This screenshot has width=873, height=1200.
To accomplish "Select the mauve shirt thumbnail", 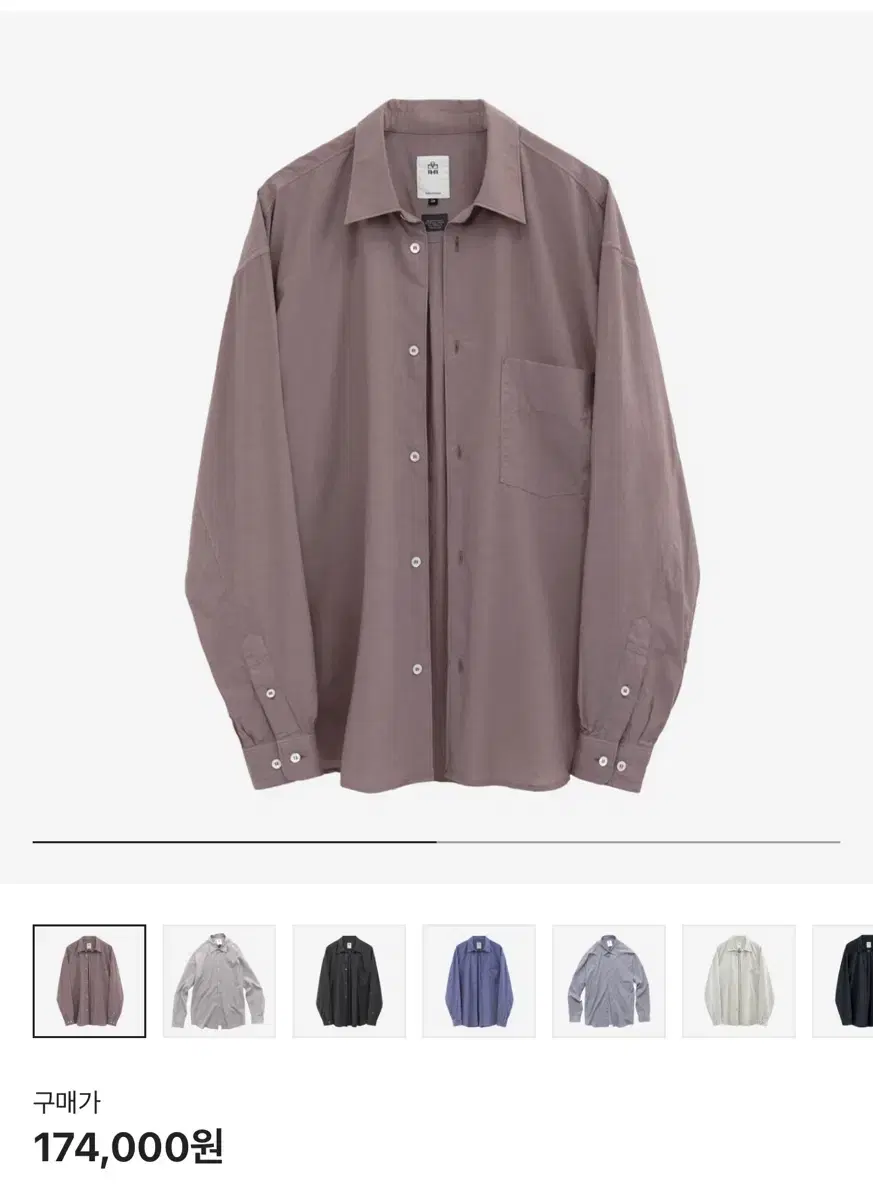I will tap(89, 981).
